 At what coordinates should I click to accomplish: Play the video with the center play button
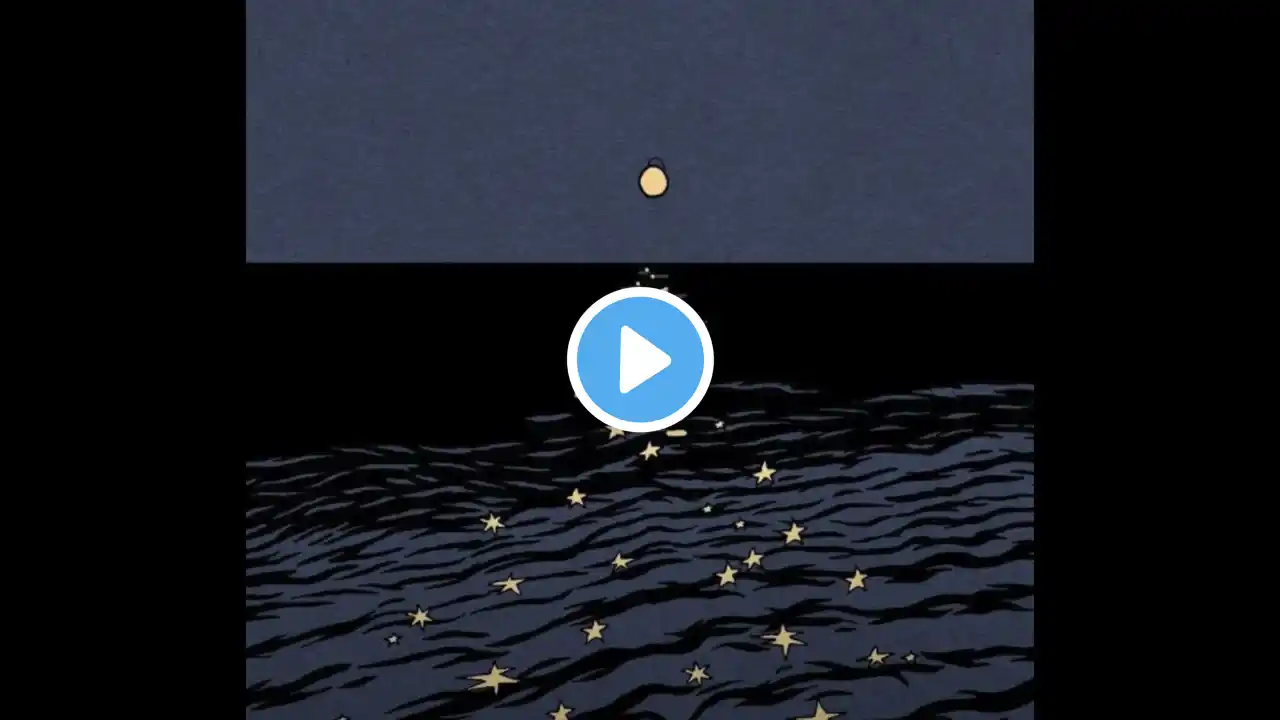(640, 360)
